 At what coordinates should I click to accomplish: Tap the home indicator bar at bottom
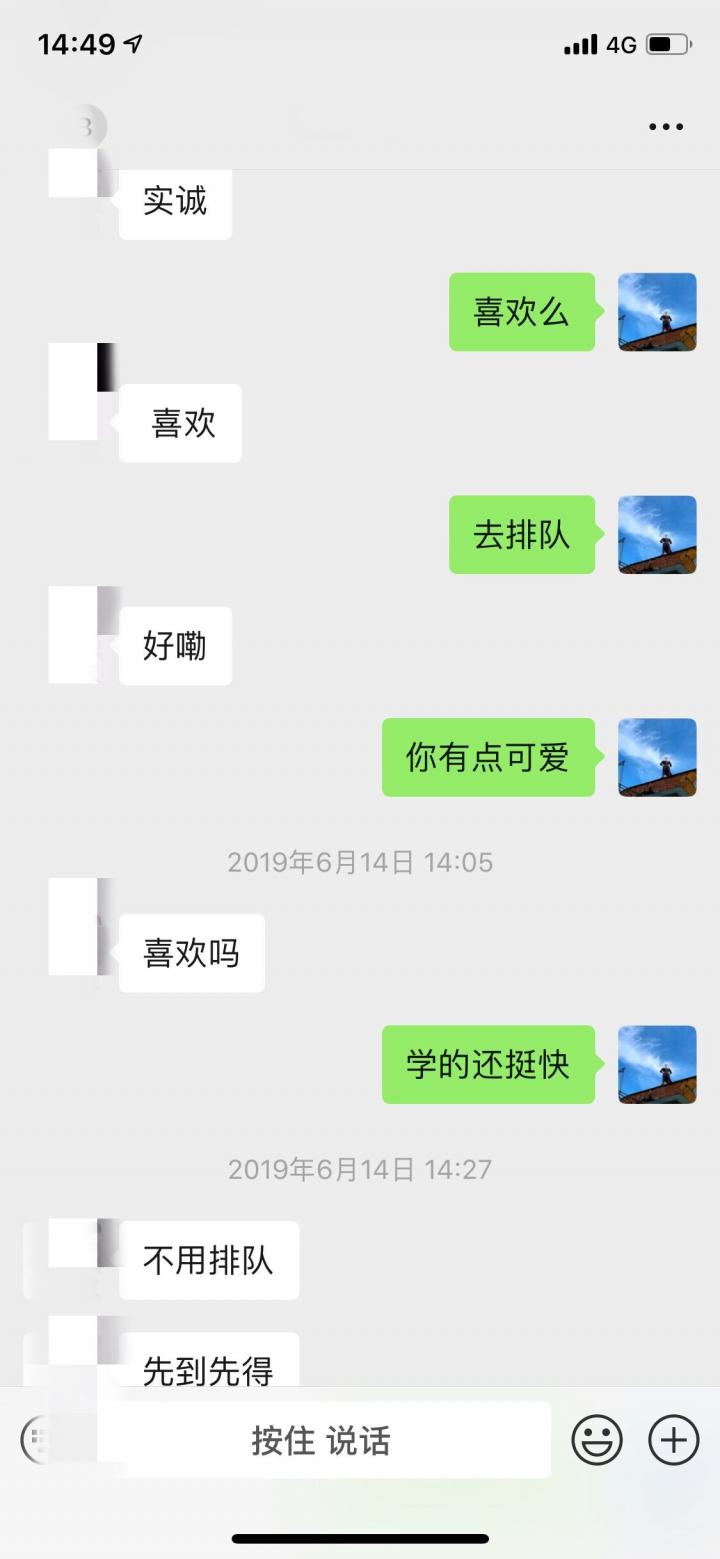coord(360,1538)
